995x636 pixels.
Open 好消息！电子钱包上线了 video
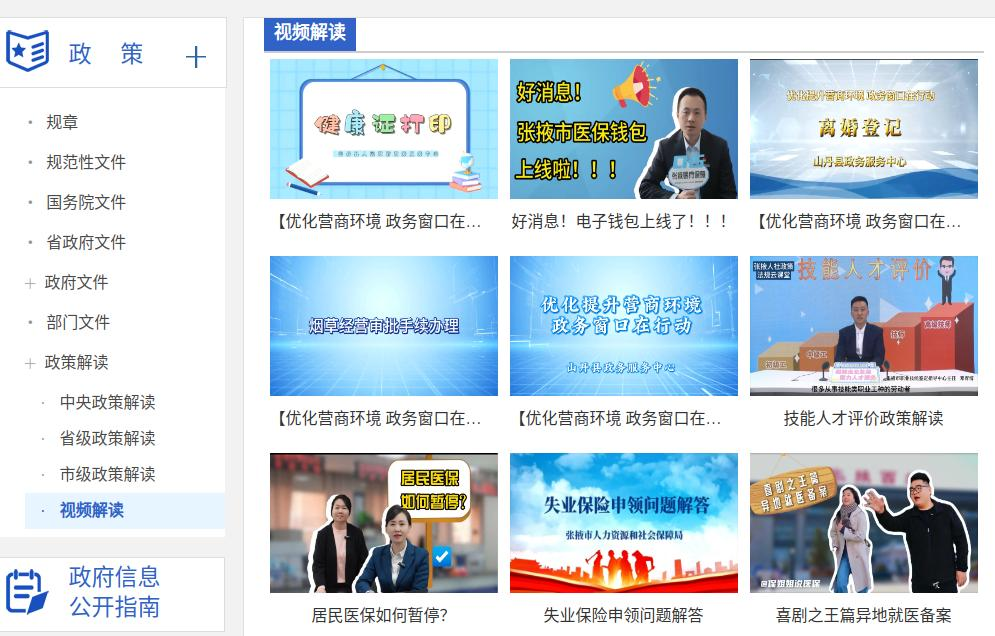coord(623,128)
